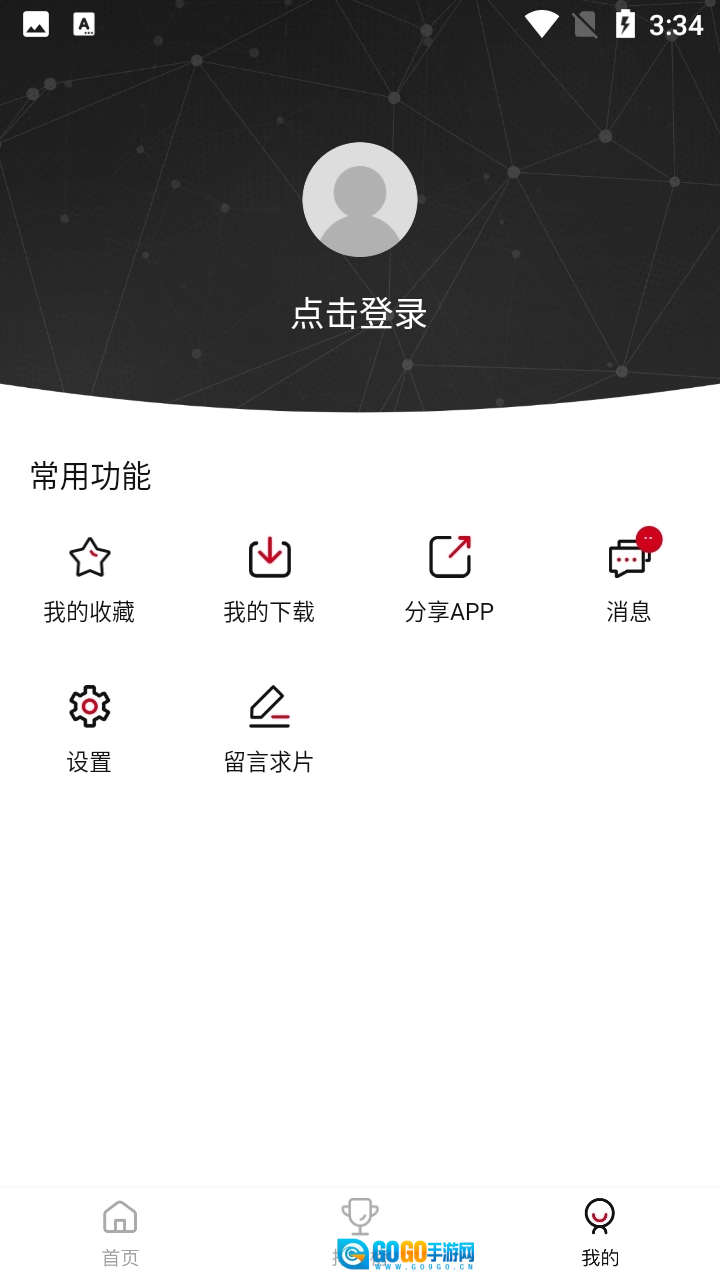Screen dimensions: 720x1280
Task: Tap the default avatar to log in
Action: (x=360, y=200)
